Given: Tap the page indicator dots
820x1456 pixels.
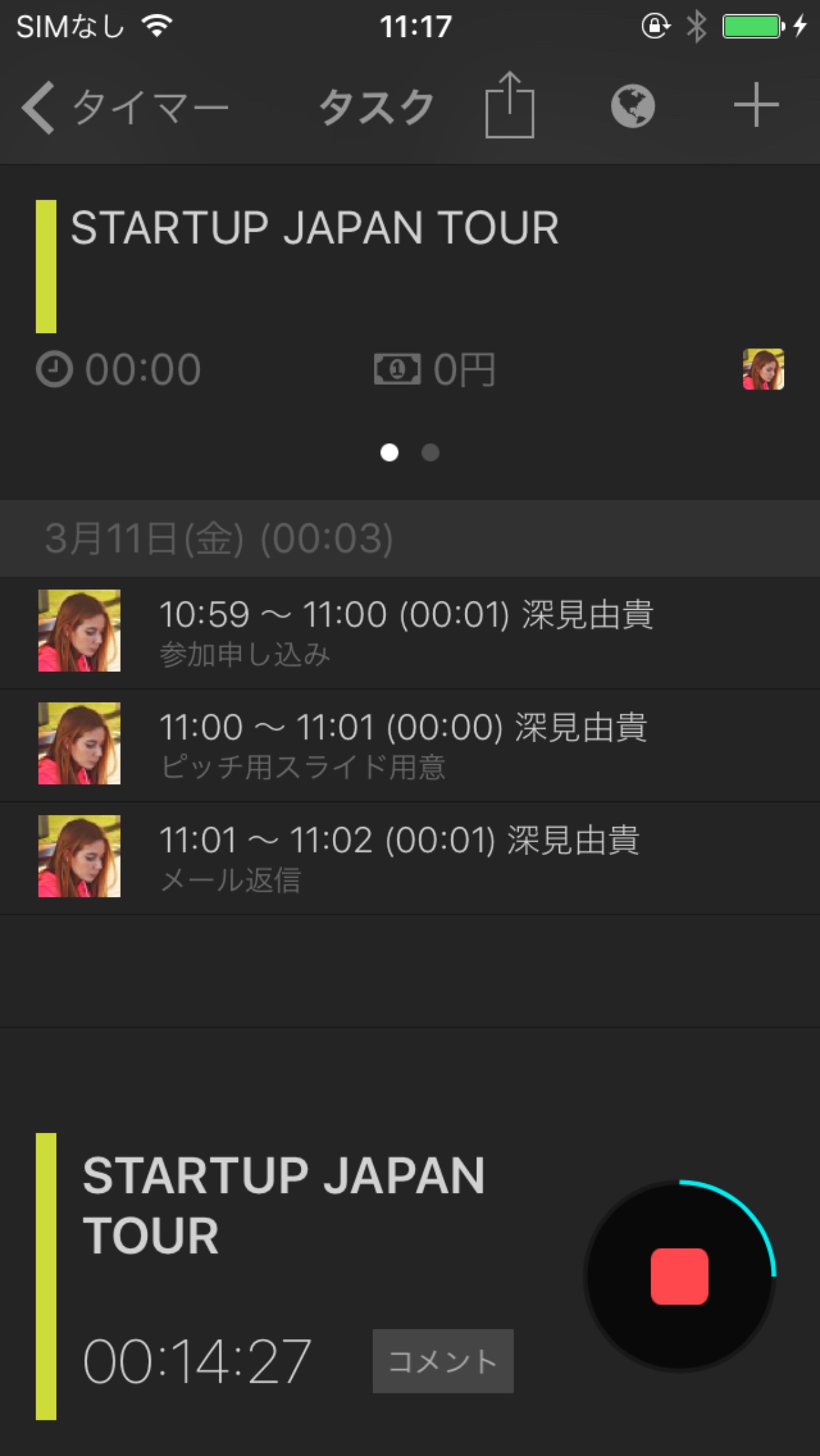Looking at the screenshot, I should (x=410, y=453).
